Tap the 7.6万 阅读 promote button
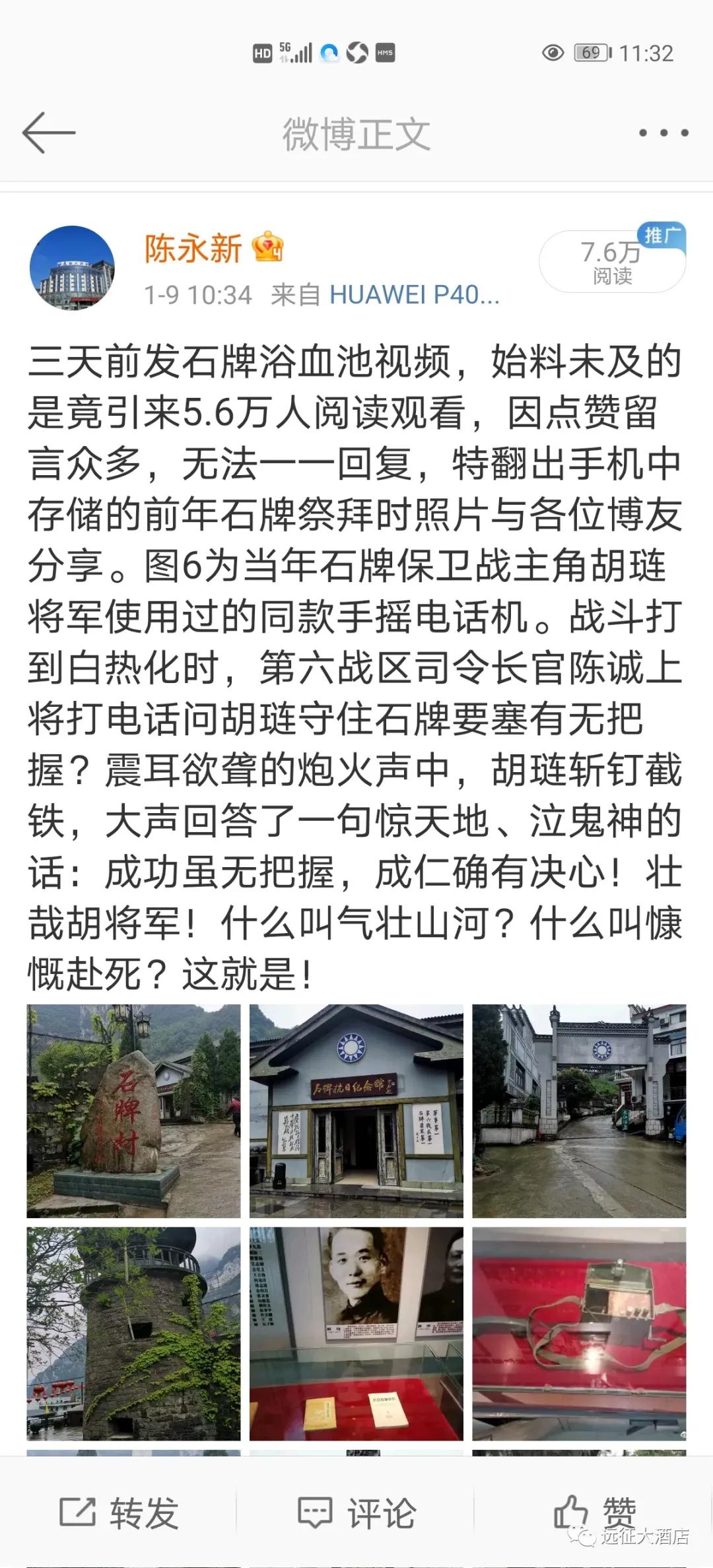Viewport: 713px width, 1568px height. click(611, 262)
